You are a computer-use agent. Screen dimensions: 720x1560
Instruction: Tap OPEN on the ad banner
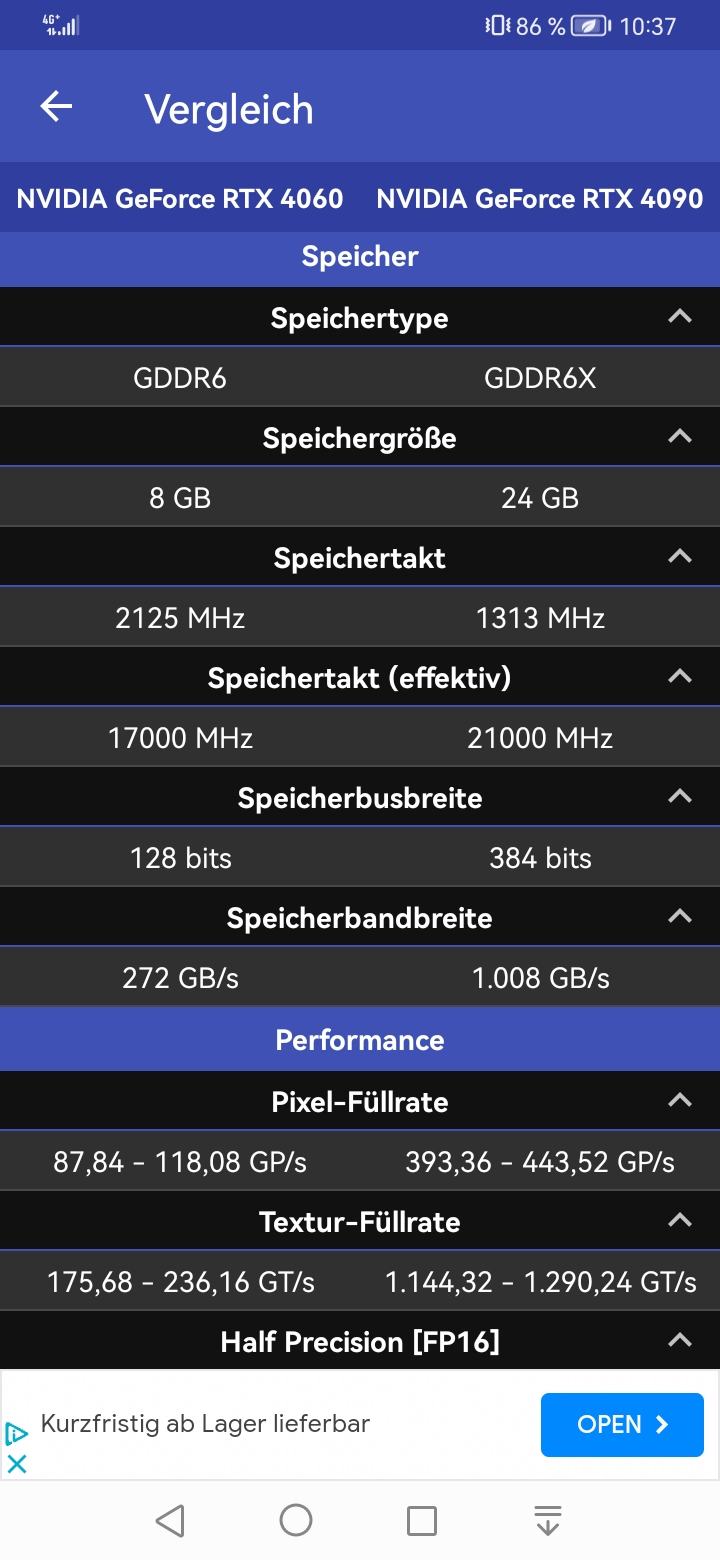622,1424
